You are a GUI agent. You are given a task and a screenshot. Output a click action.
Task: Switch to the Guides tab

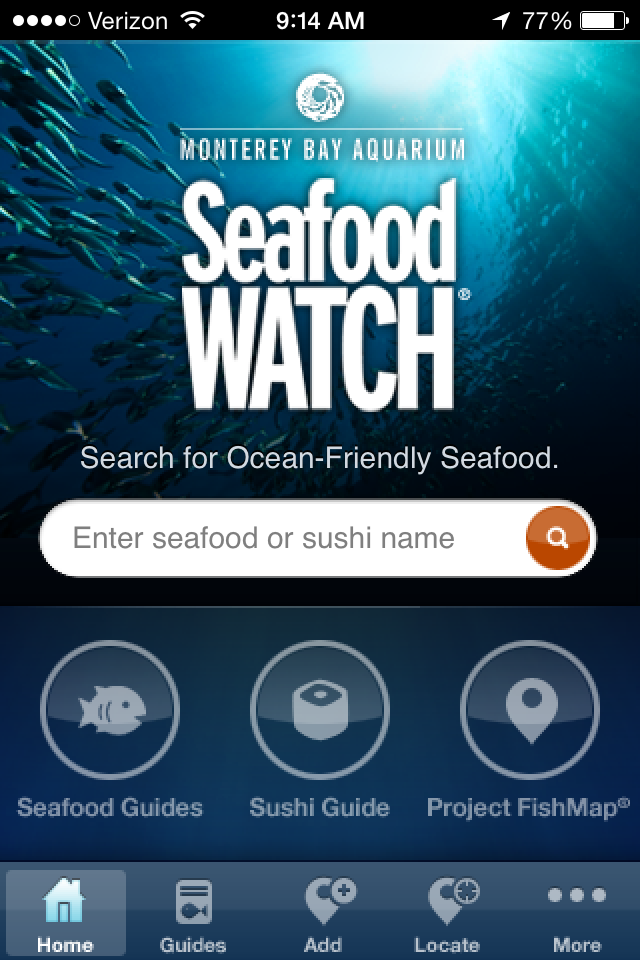193,913
